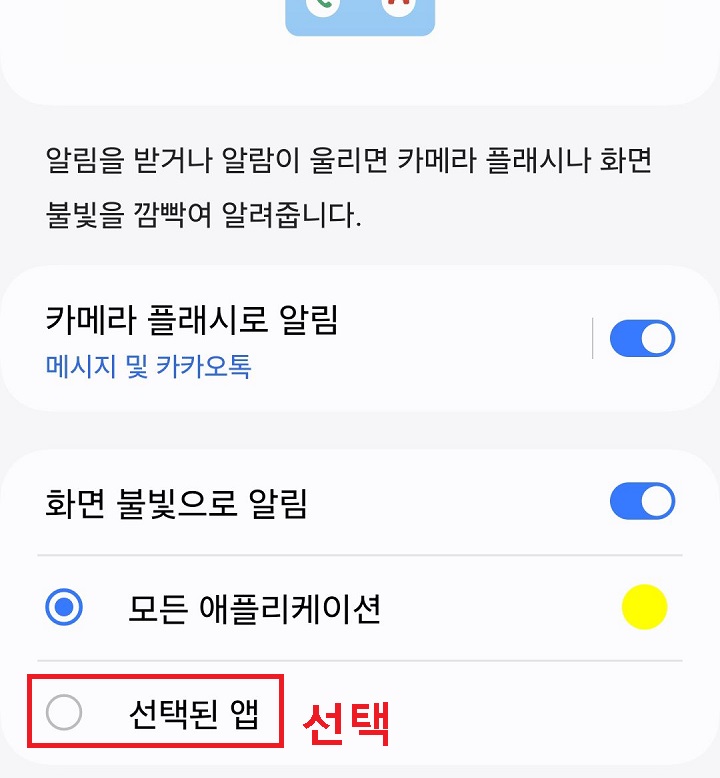The image size is (720, 778).
Task: Tap the red alarm icon in illustration
Action: click(x=397, y=8)
